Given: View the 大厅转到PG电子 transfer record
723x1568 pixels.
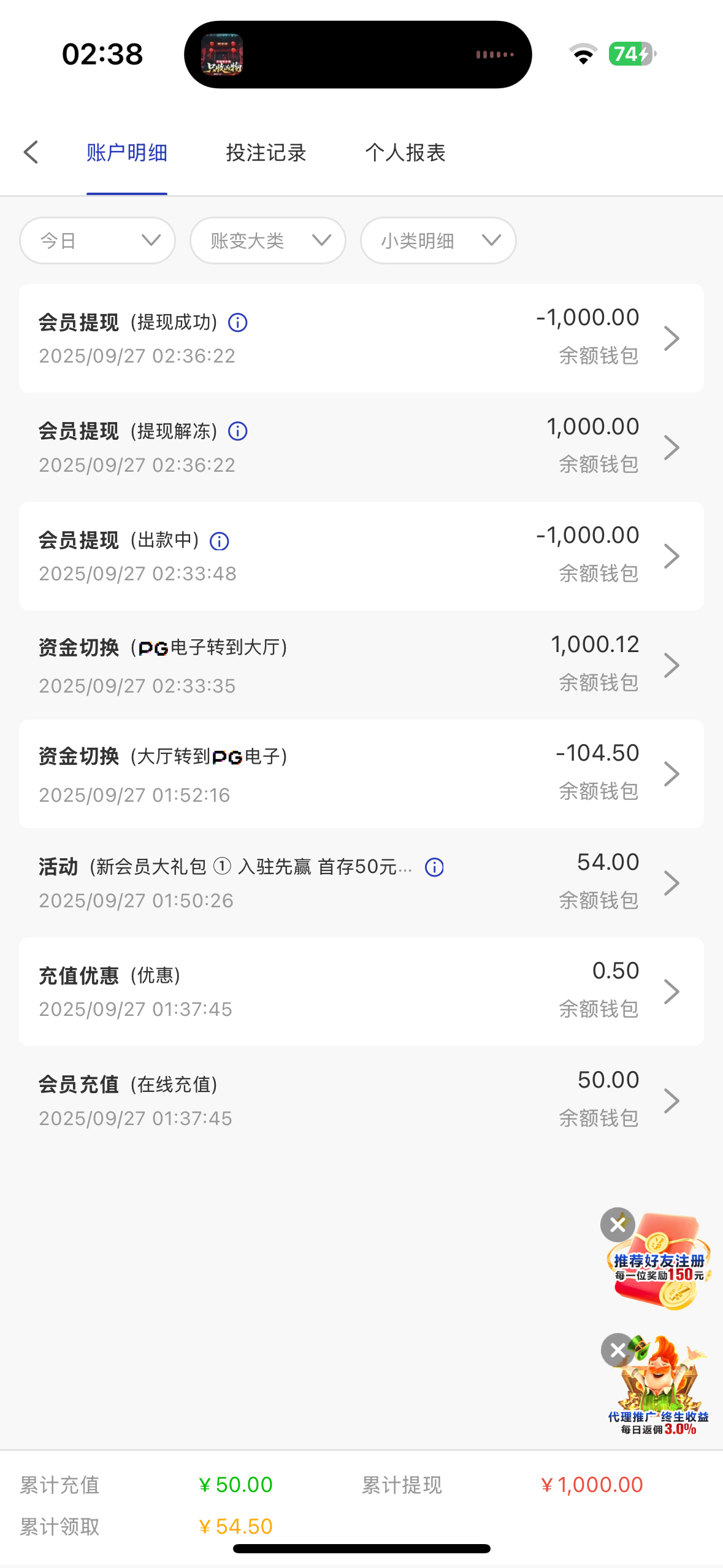Looking at the screenshot, I should pos(361,774).
